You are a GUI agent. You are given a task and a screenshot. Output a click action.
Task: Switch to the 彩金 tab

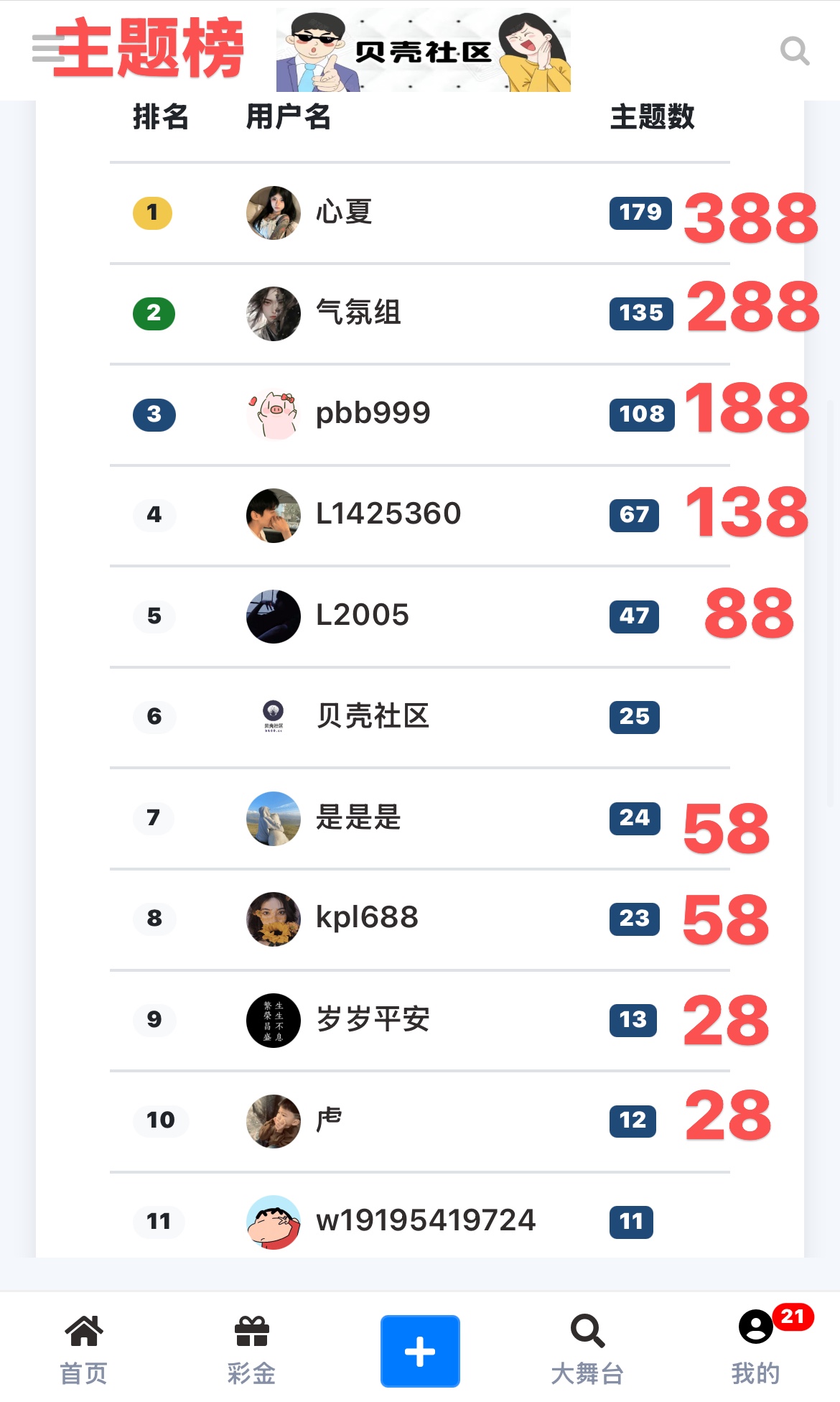pos(251,1350)
